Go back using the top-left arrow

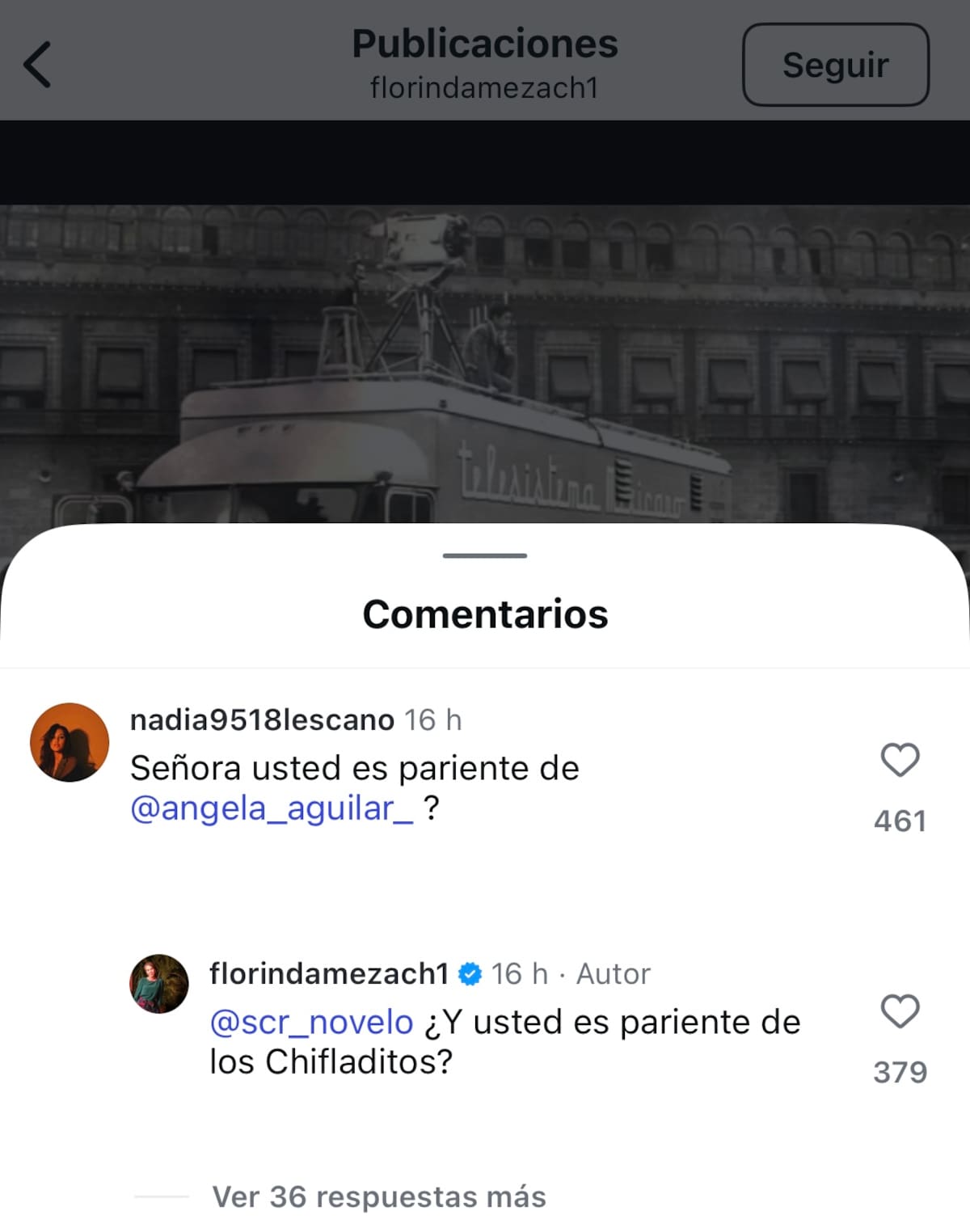point(37,65)
